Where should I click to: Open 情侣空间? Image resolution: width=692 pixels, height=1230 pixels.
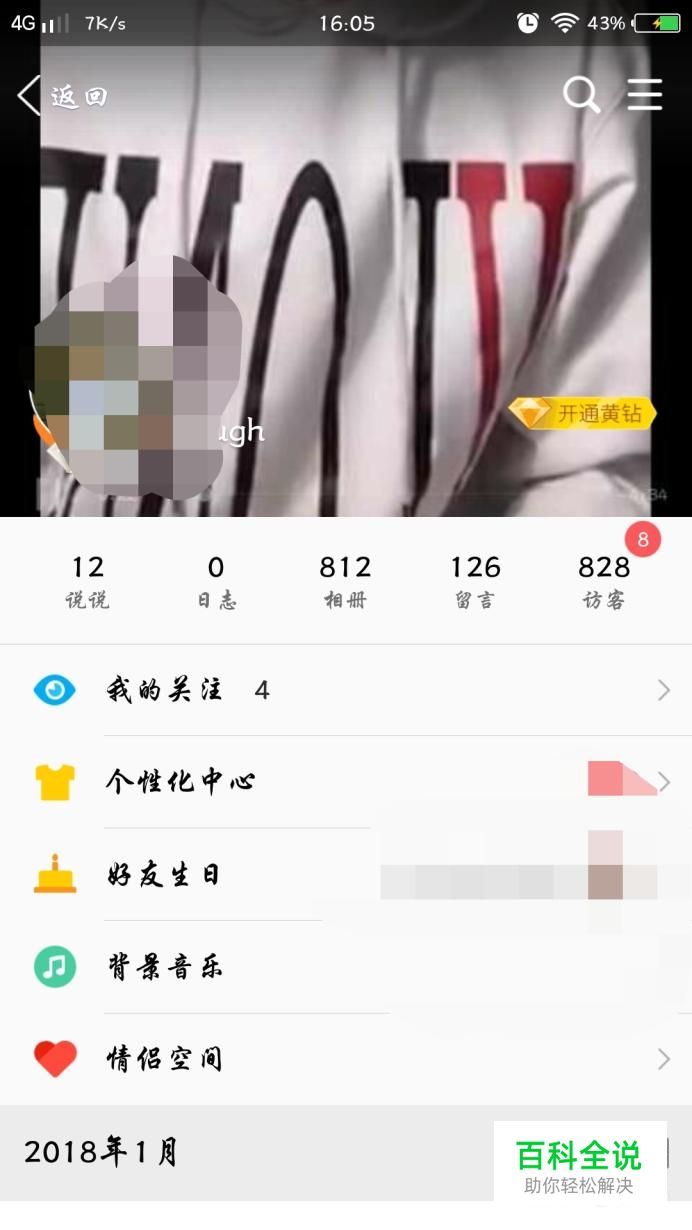pyautogui.click(x=346, y=1059)
